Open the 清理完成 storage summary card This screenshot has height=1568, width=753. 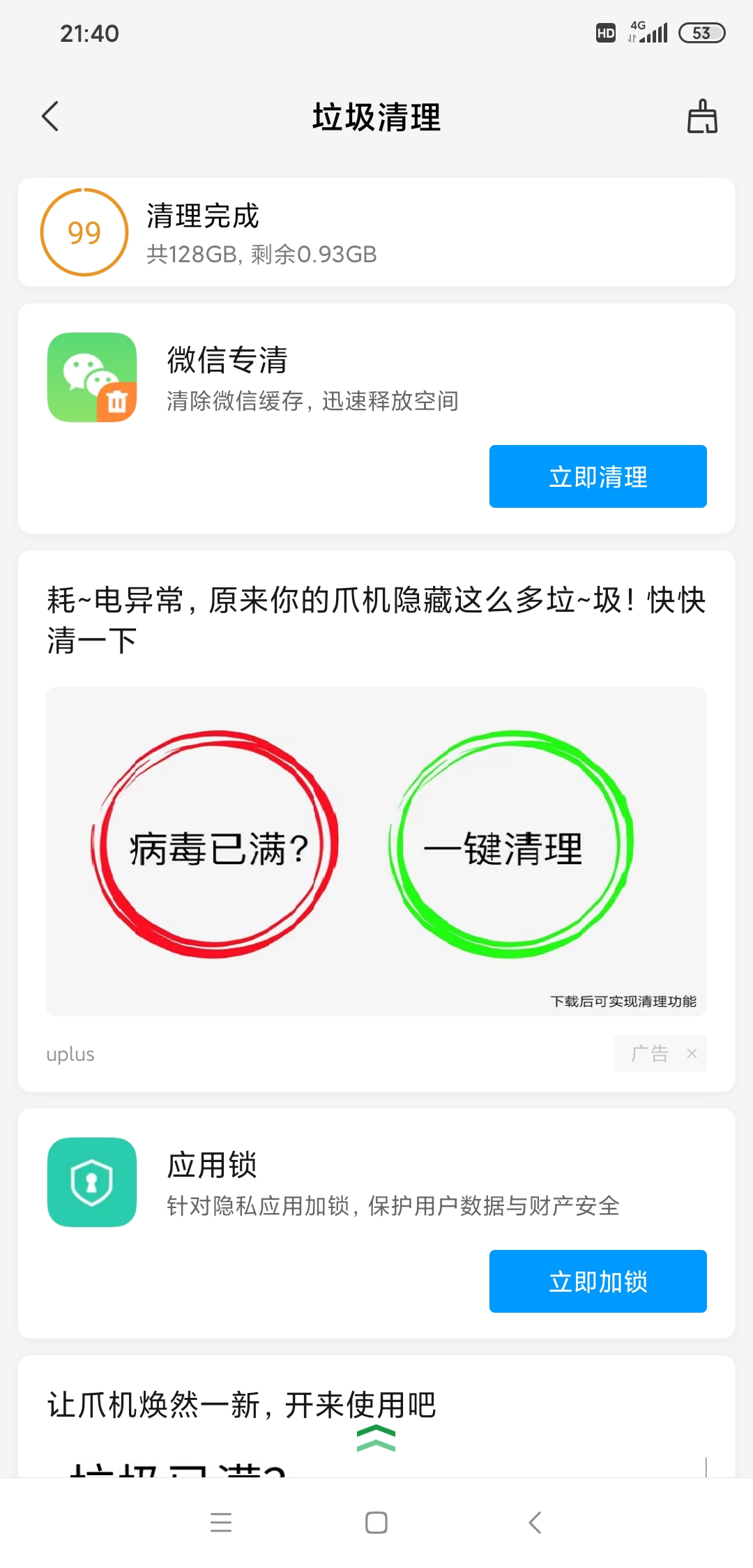[x=376, y=232]
